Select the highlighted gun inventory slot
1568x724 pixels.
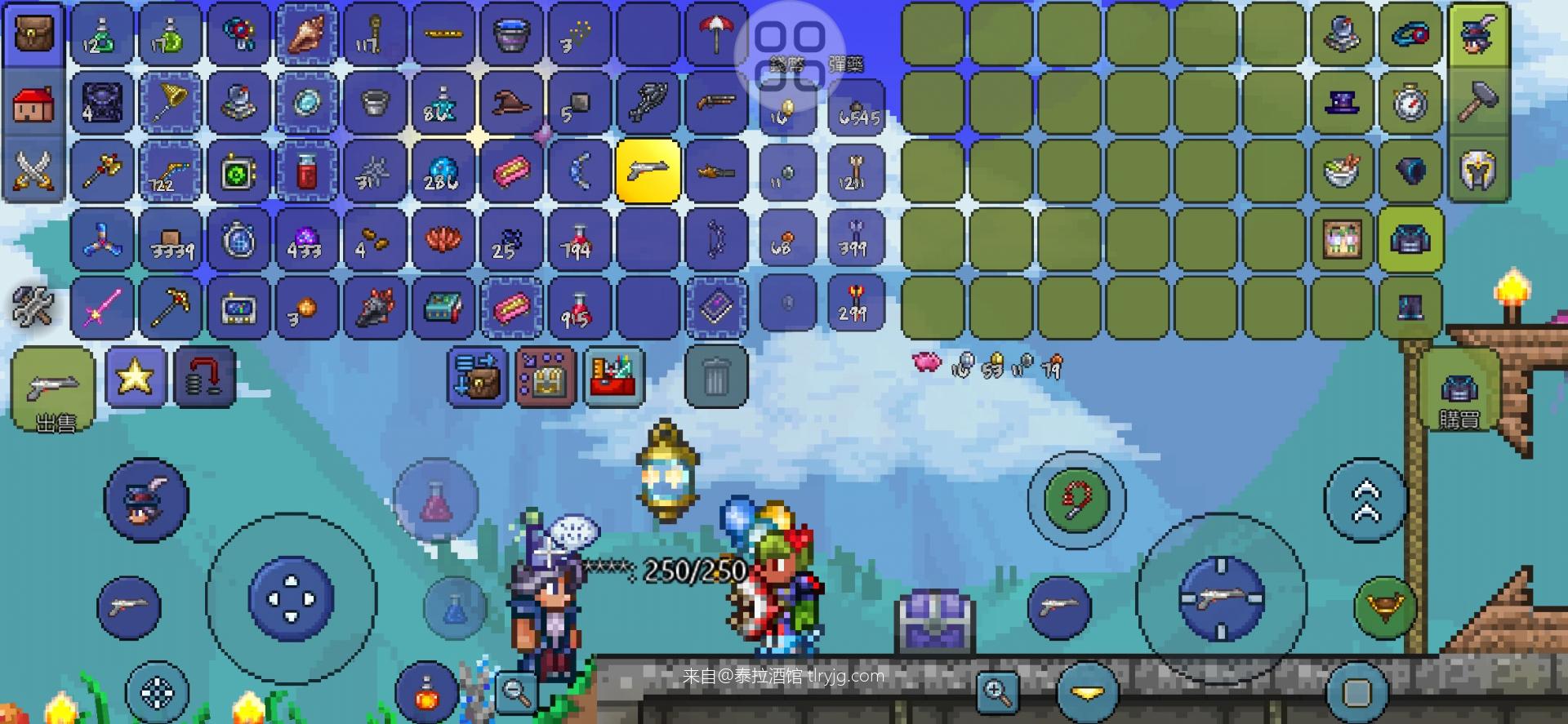648,171
